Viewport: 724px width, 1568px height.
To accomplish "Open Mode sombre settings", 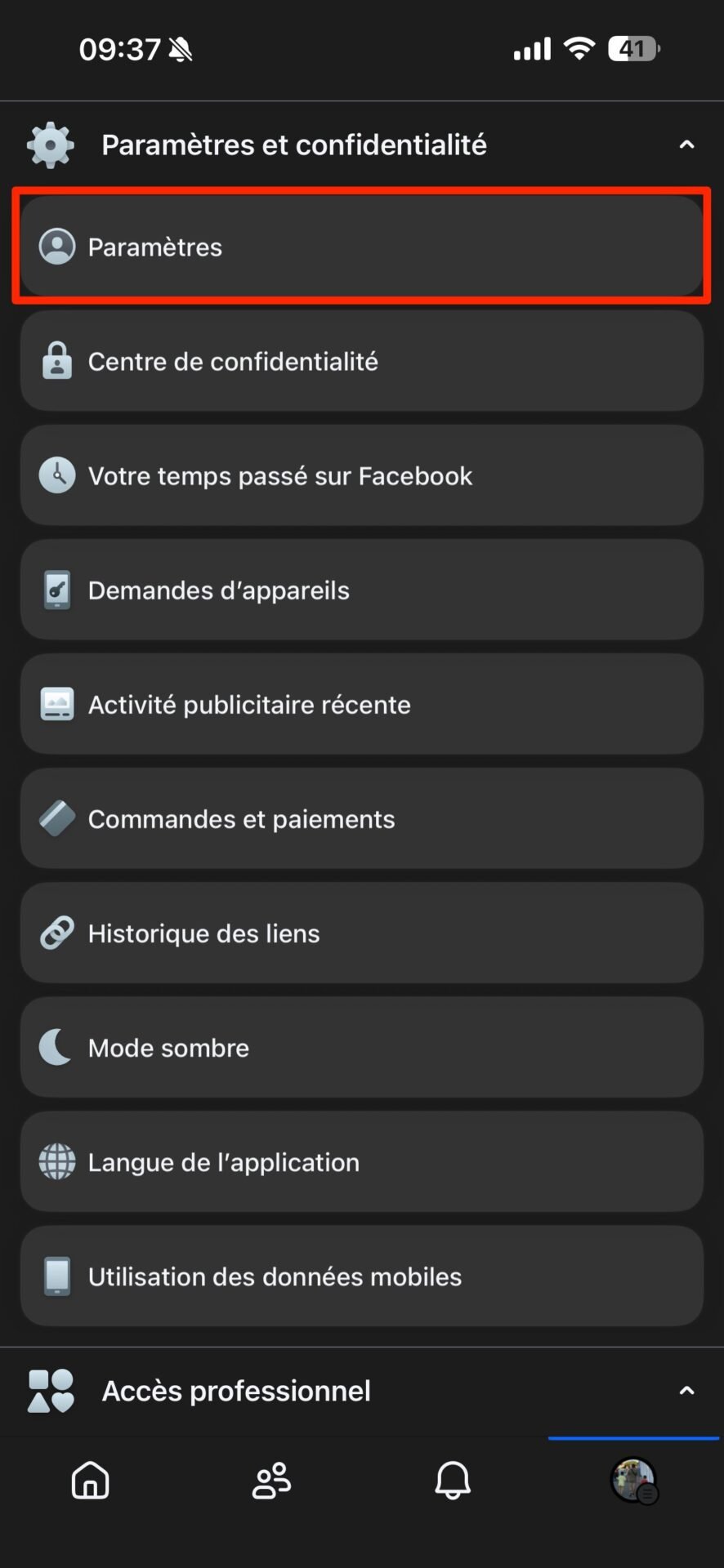I will [x=362, y=1047].
